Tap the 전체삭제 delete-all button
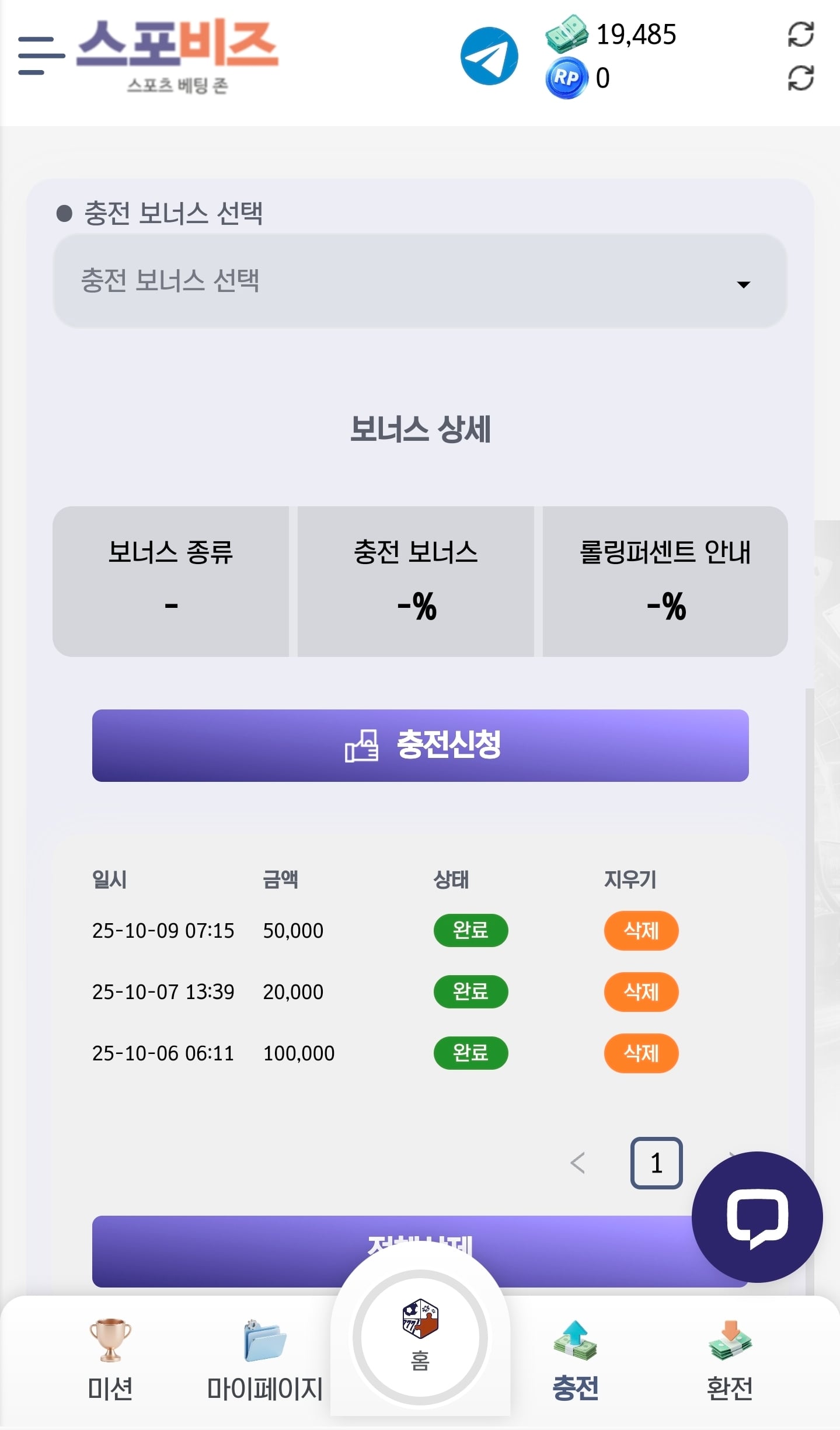 point(233,1251)
